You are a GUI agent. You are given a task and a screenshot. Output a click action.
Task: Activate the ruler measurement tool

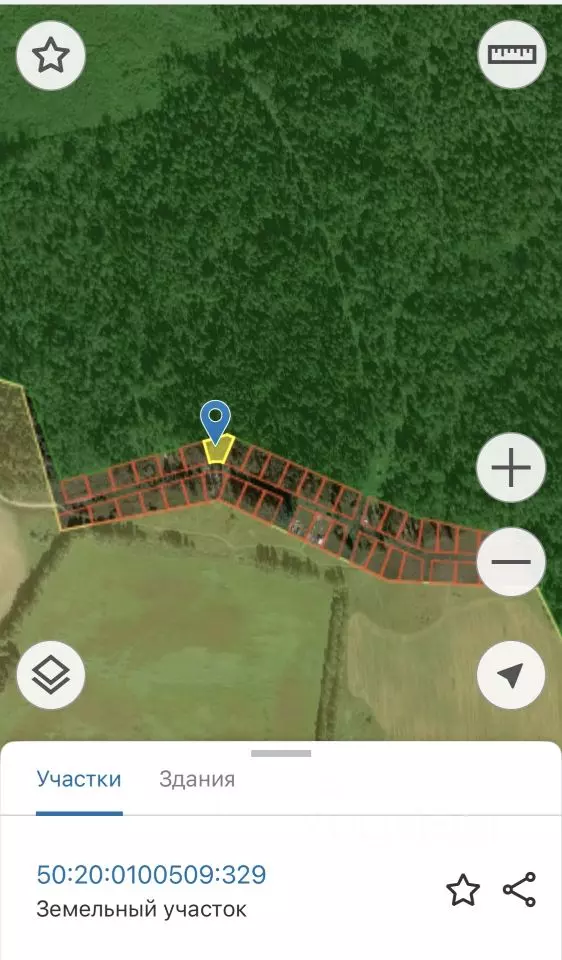point(511,55)
